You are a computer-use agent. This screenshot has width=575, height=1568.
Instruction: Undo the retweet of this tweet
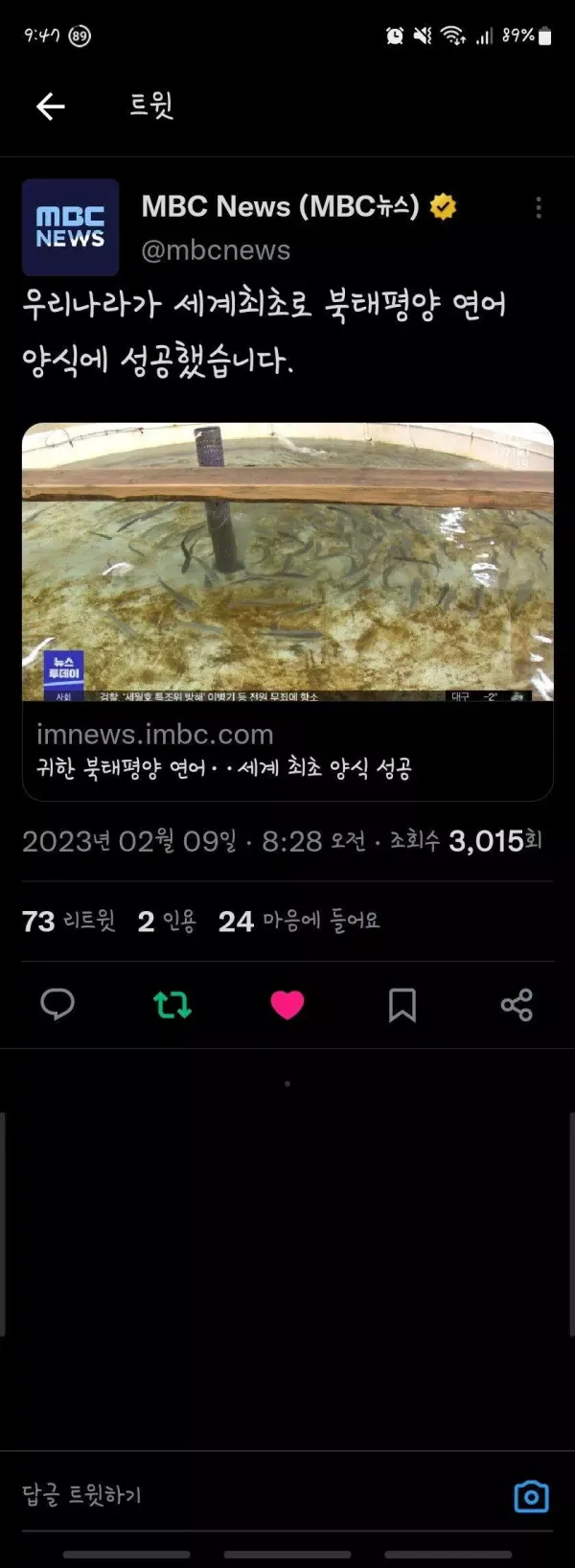click(x=172, y=1004)
